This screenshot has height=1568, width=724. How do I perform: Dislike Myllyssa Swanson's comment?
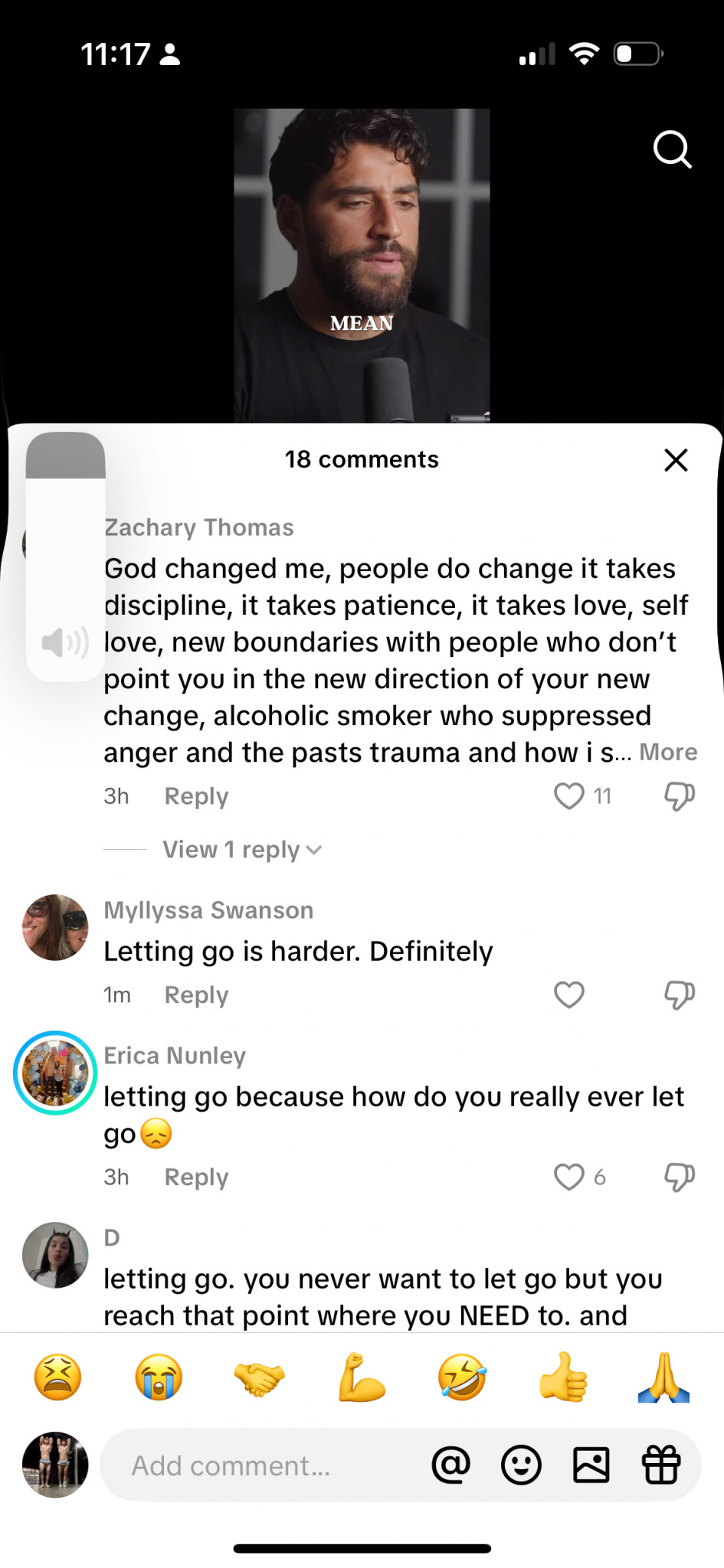[679, 995]
